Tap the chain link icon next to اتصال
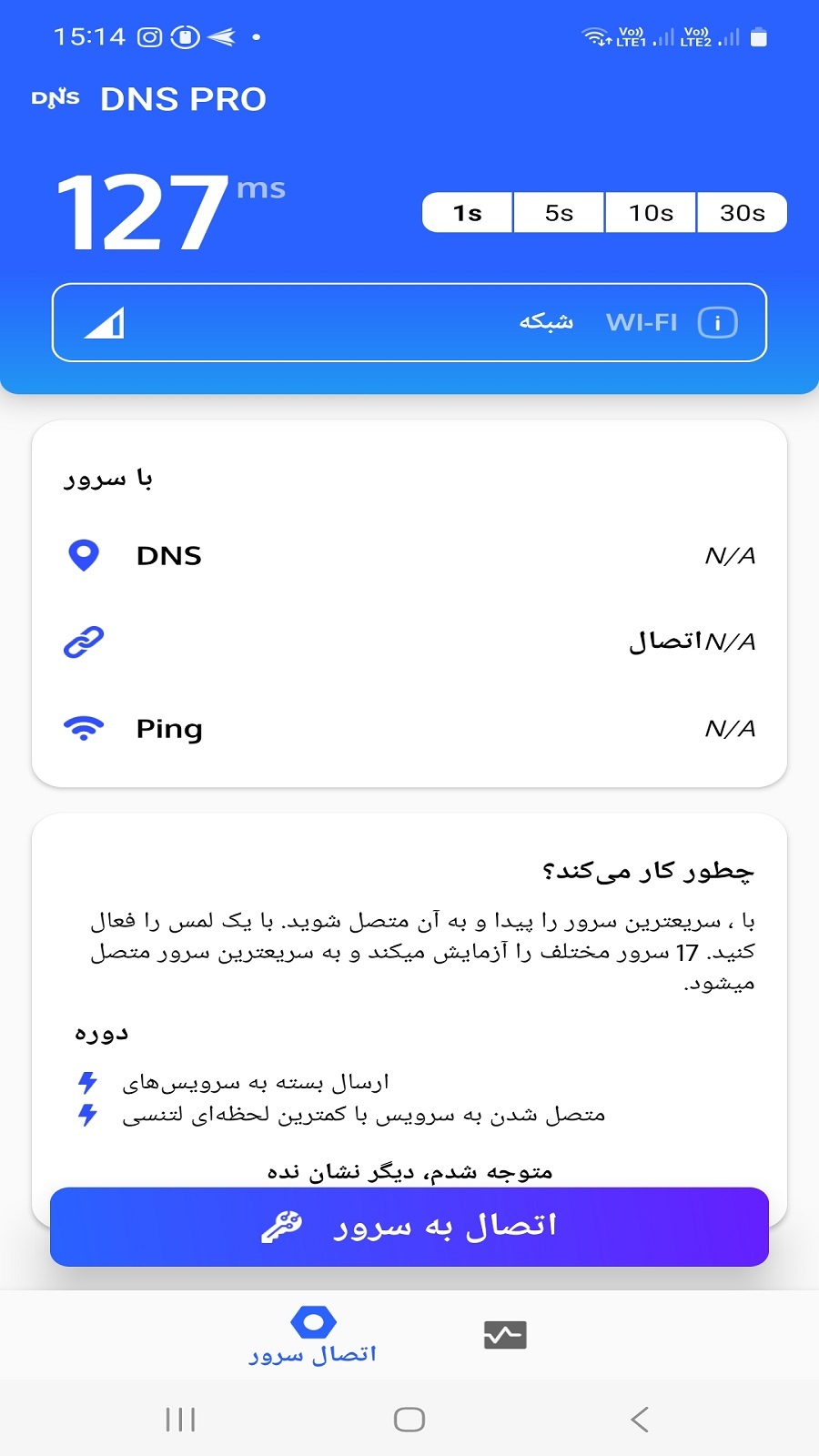819x1456 pixels. (84, 640)
